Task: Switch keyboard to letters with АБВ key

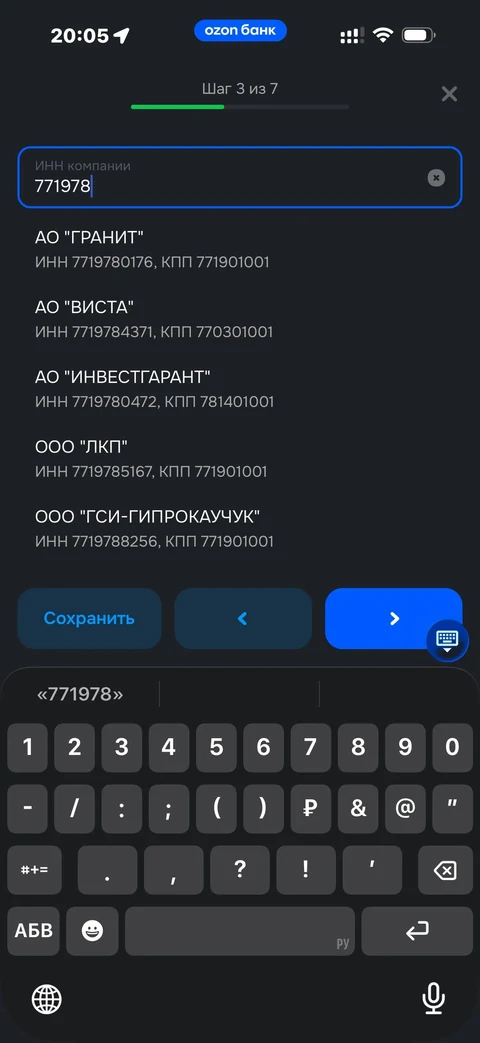Action: pos(34,931)
